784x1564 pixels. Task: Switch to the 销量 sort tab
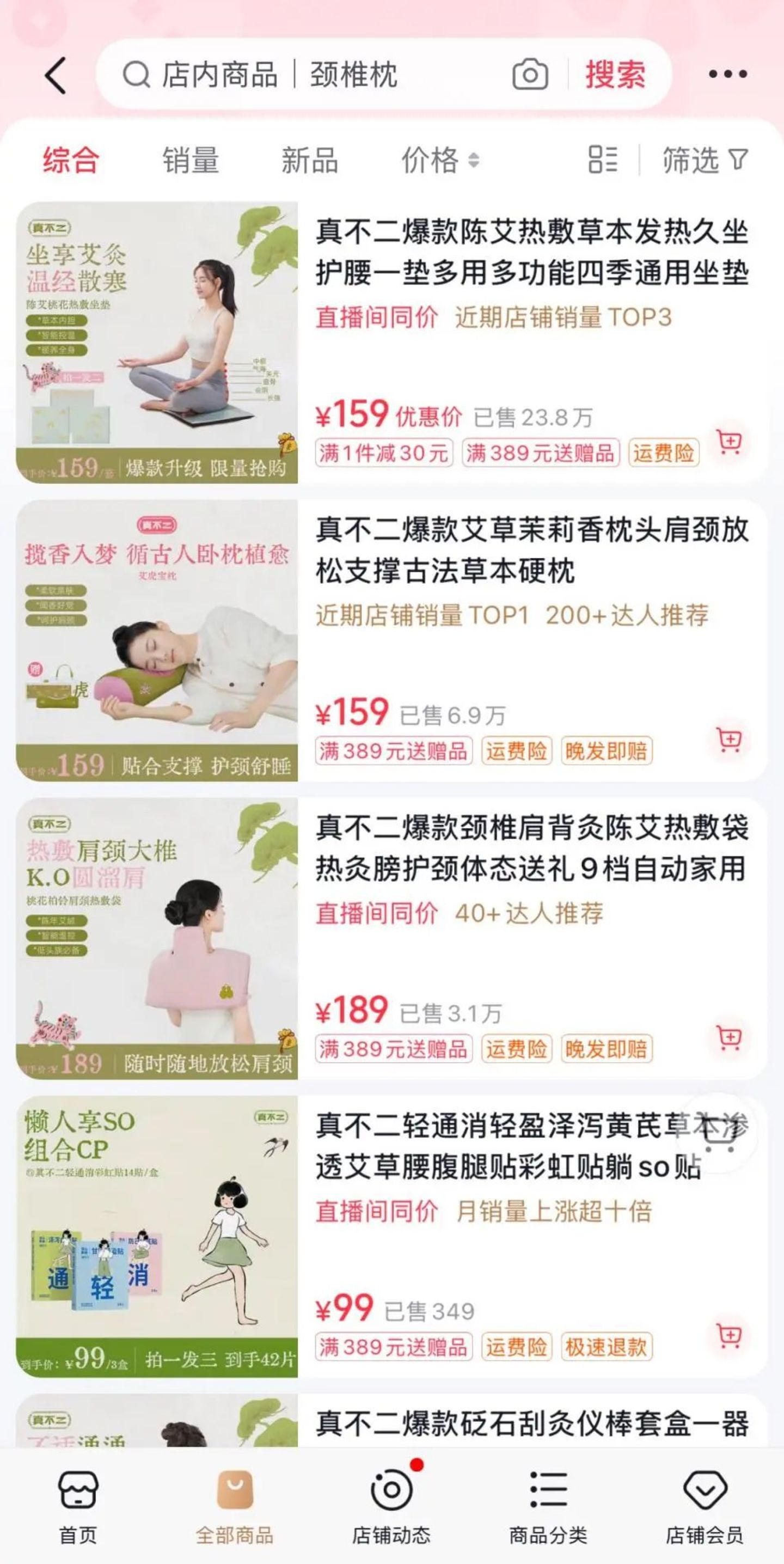click(190, 160)
